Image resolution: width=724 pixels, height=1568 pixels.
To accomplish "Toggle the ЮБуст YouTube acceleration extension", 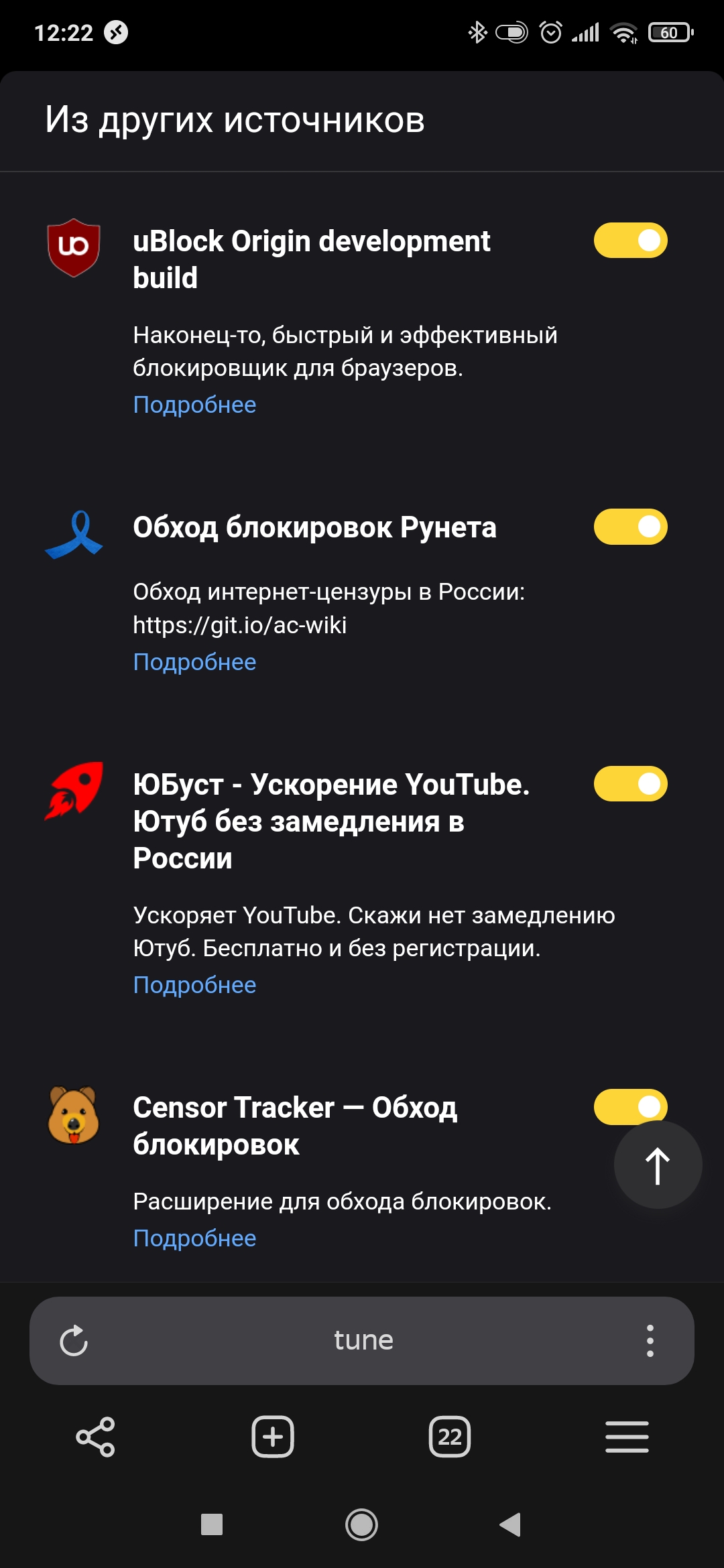I will point(630,783).
